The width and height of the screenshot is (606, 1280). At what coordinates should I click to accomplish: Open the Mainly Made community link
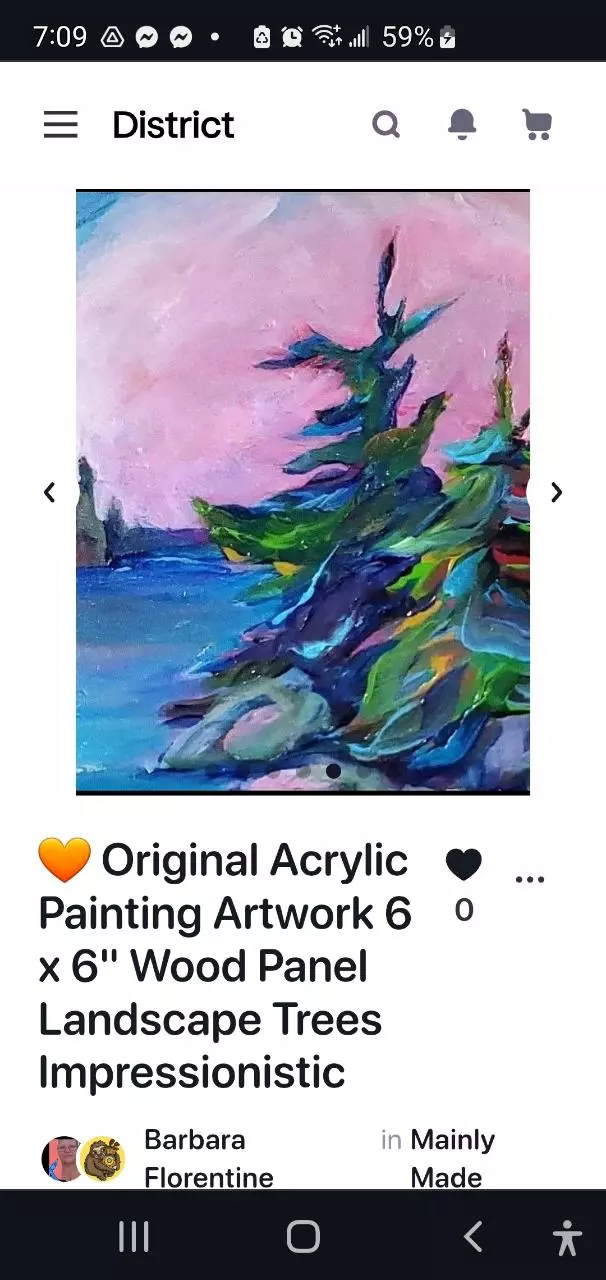click(452, 1158)
